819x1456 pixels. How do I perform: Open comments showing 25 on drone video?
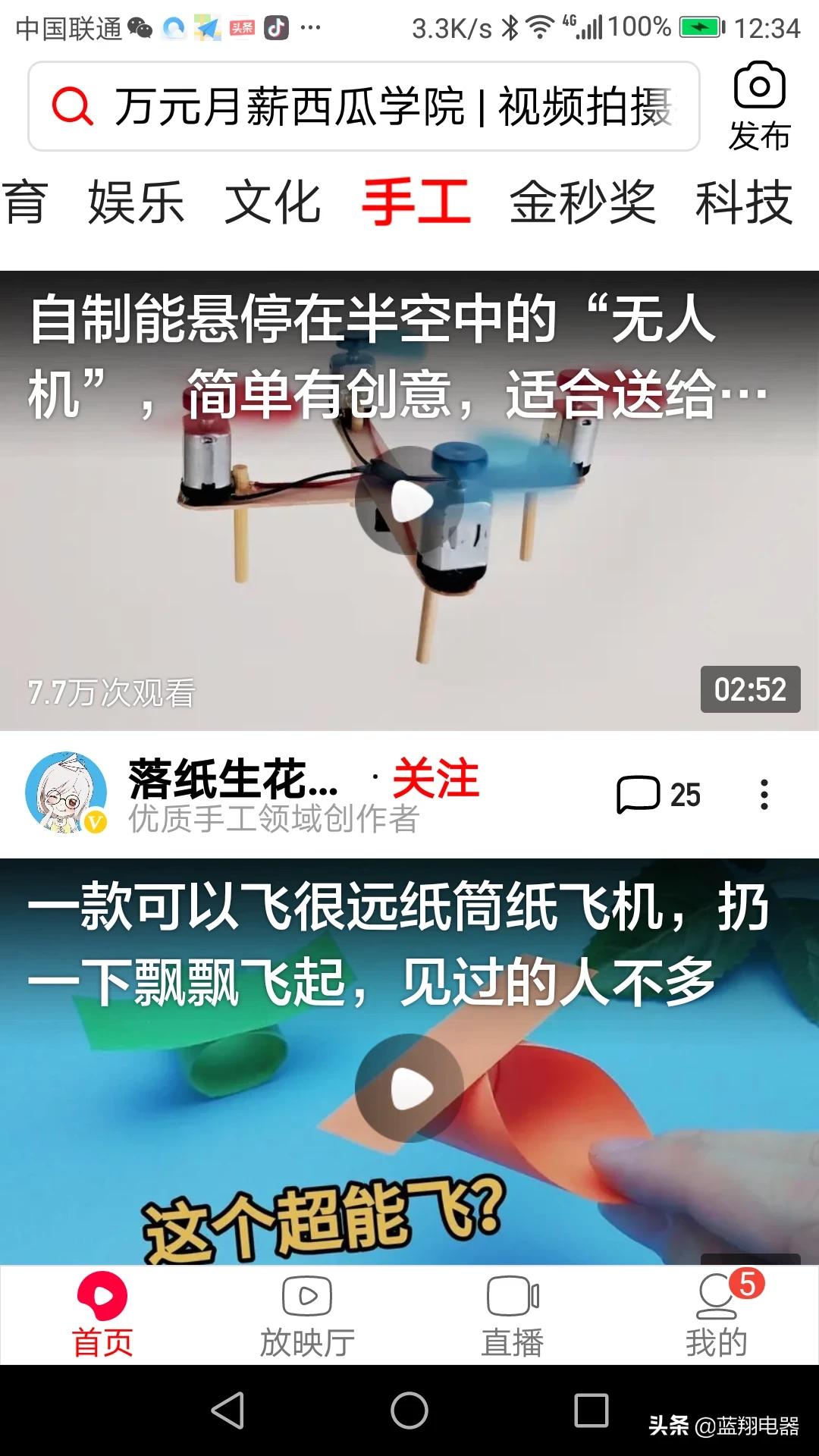(x=658, y=795)
